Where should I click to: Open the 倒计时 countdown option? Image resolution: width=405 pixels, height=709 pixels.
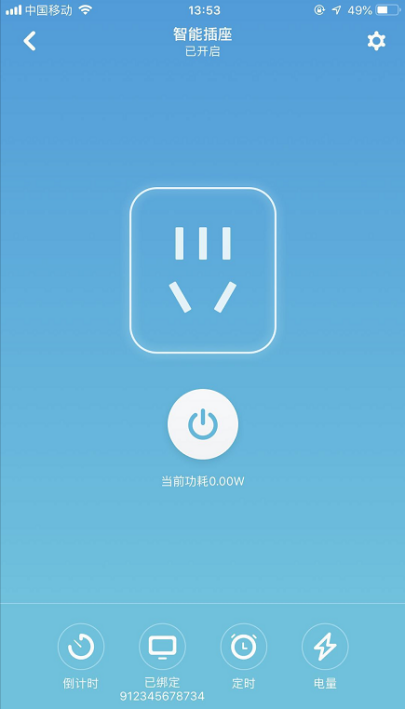tap(81, 646)
